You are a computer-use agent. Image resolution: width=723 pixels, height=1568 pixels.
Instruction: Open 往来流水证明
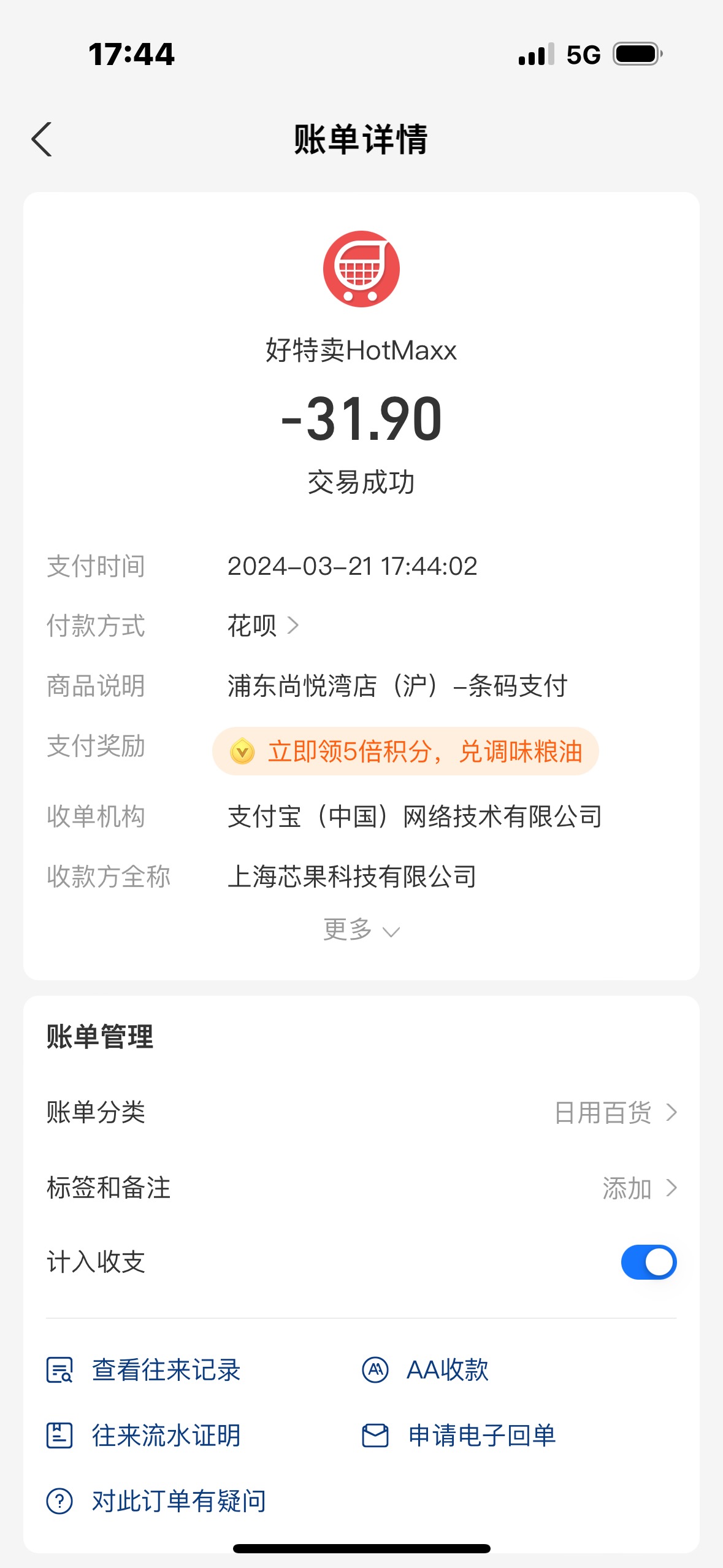click(x=144, y=1435)
